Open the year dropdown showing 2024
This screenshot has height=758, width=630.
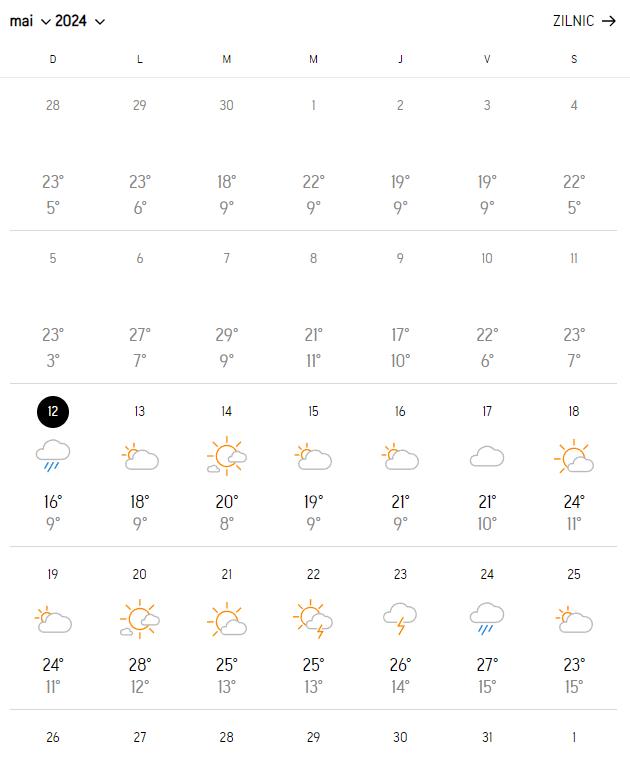click(80, 21)
